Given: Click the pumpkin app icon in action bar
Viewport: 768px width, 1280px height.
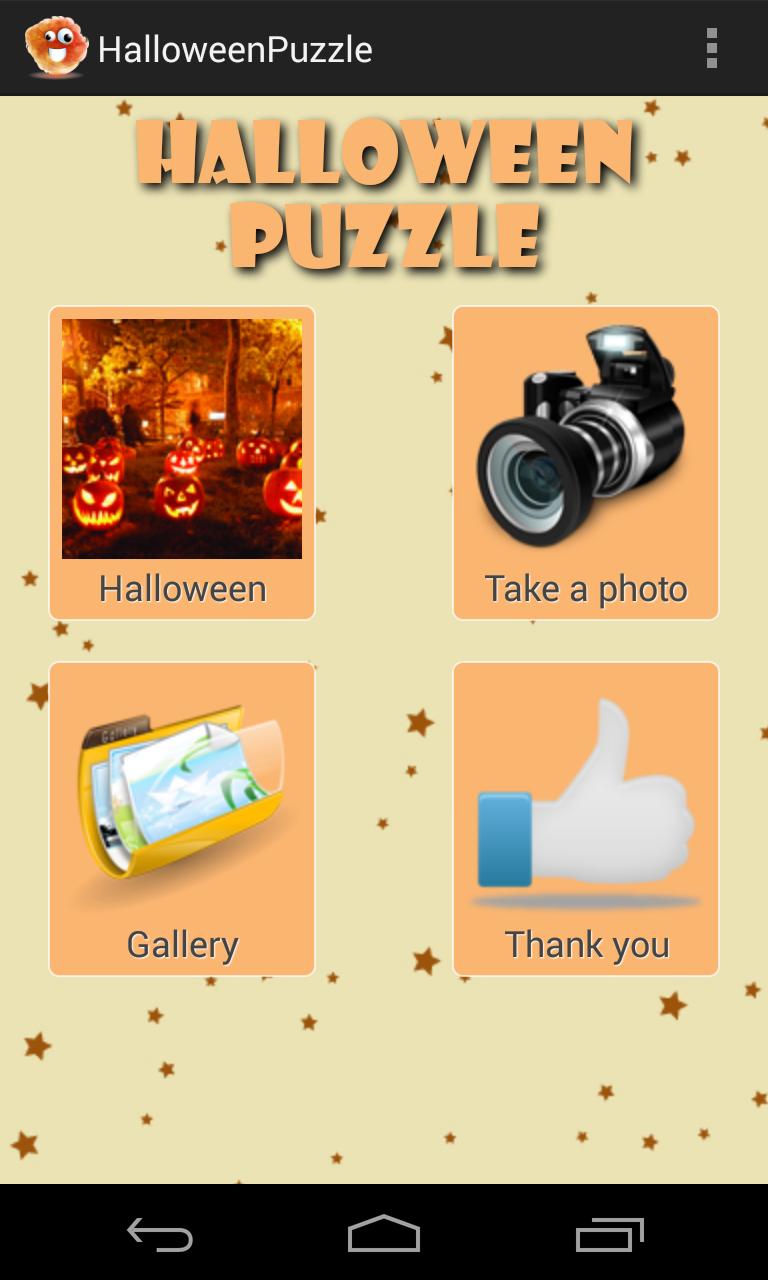Looking at the screenshot, I should (x=57, y=48).
